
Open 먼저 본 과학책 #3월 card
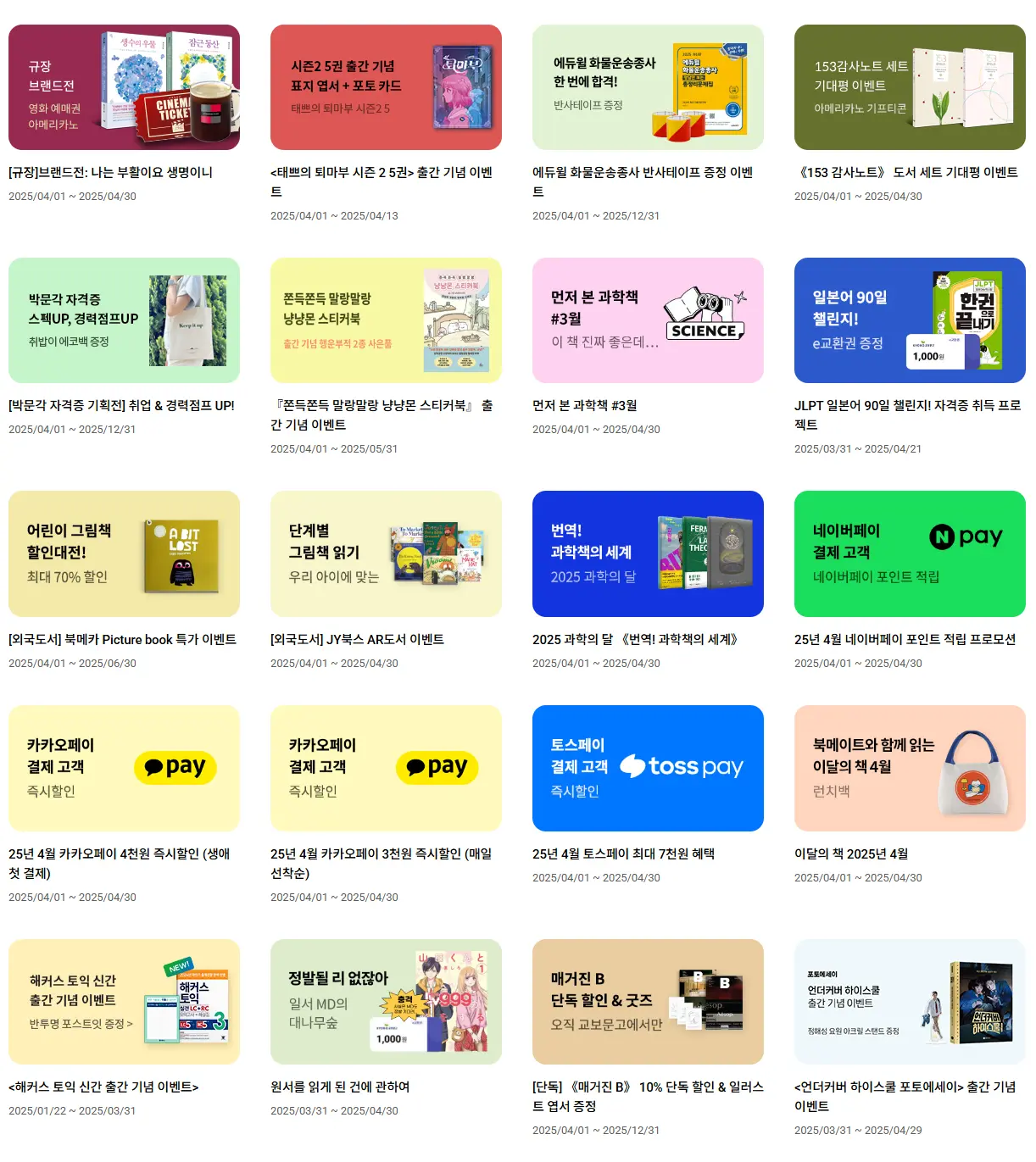coord(648,320)
